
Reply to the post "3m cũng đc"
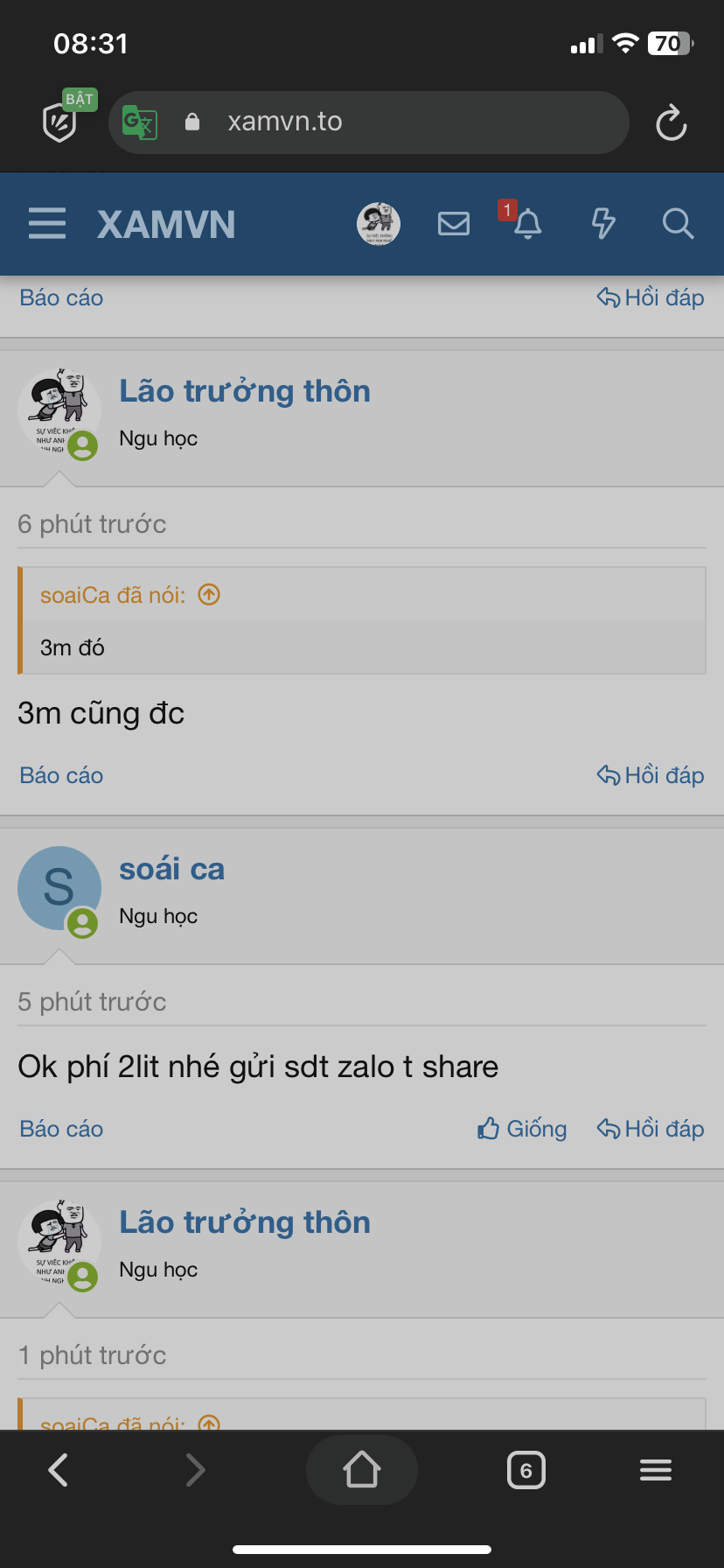coord(651,775)
